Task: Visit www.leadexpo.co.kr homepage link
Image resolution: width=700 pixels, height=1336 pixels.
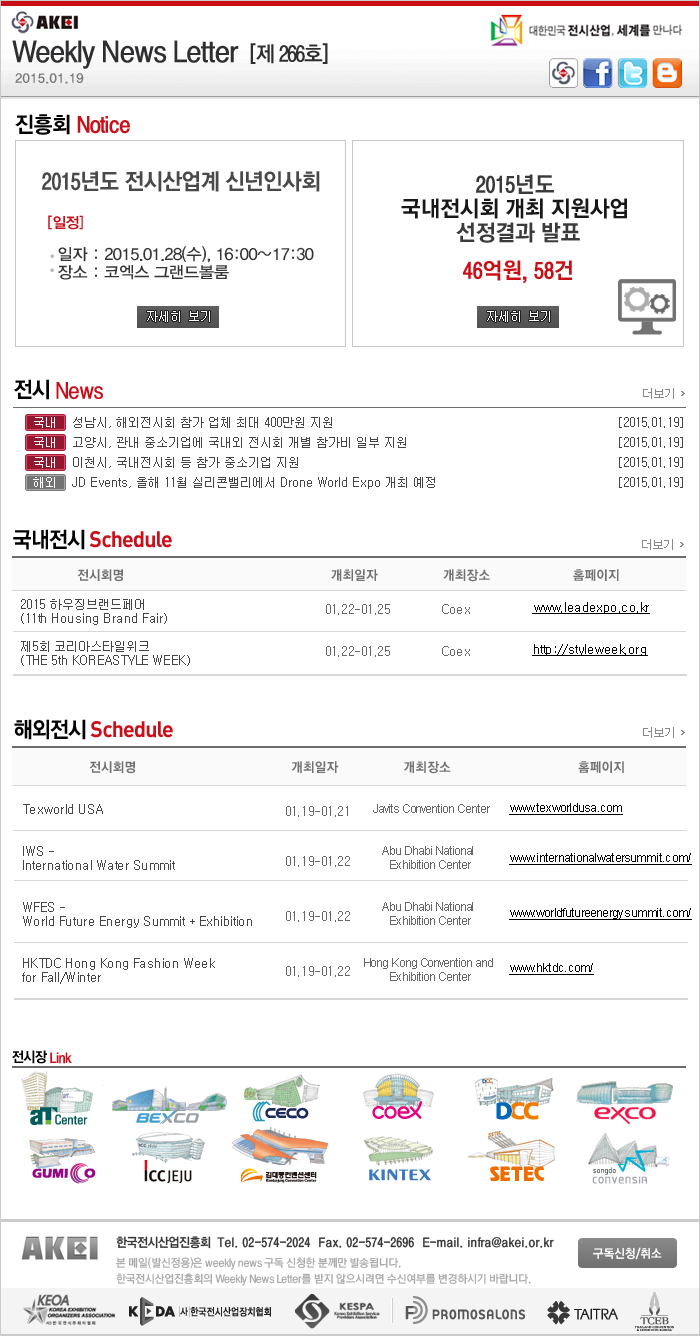Action: (x=591, y=608)
